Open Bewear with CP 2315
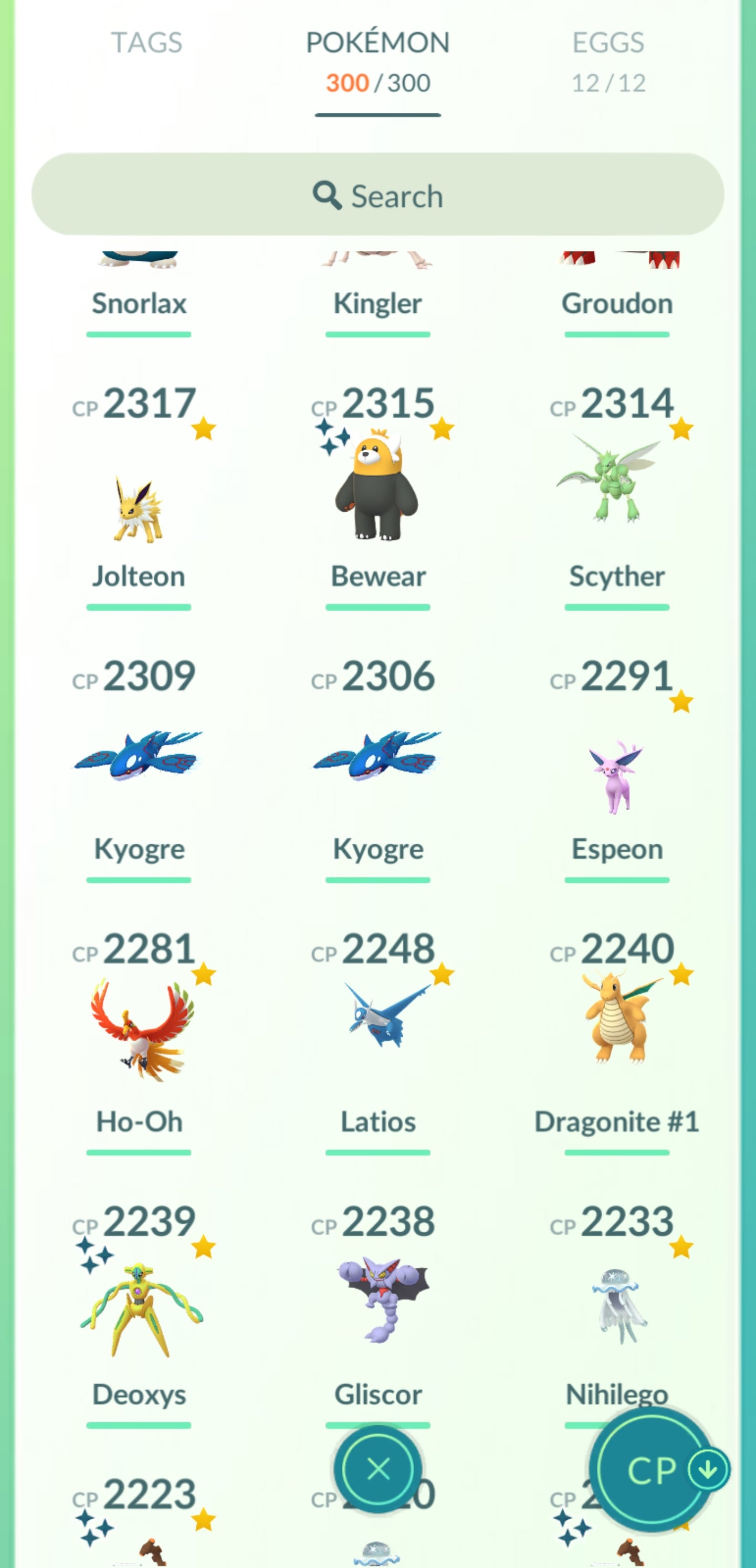The width and height of the screenshot is (756, 1568). [377, 487]
